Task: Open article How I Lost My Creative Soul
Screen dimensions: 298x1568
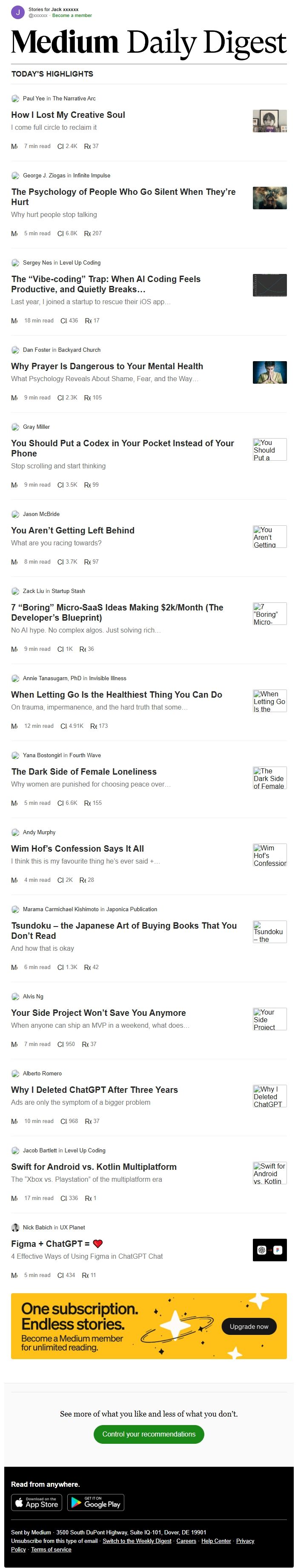Action: (x=68, y=114)
